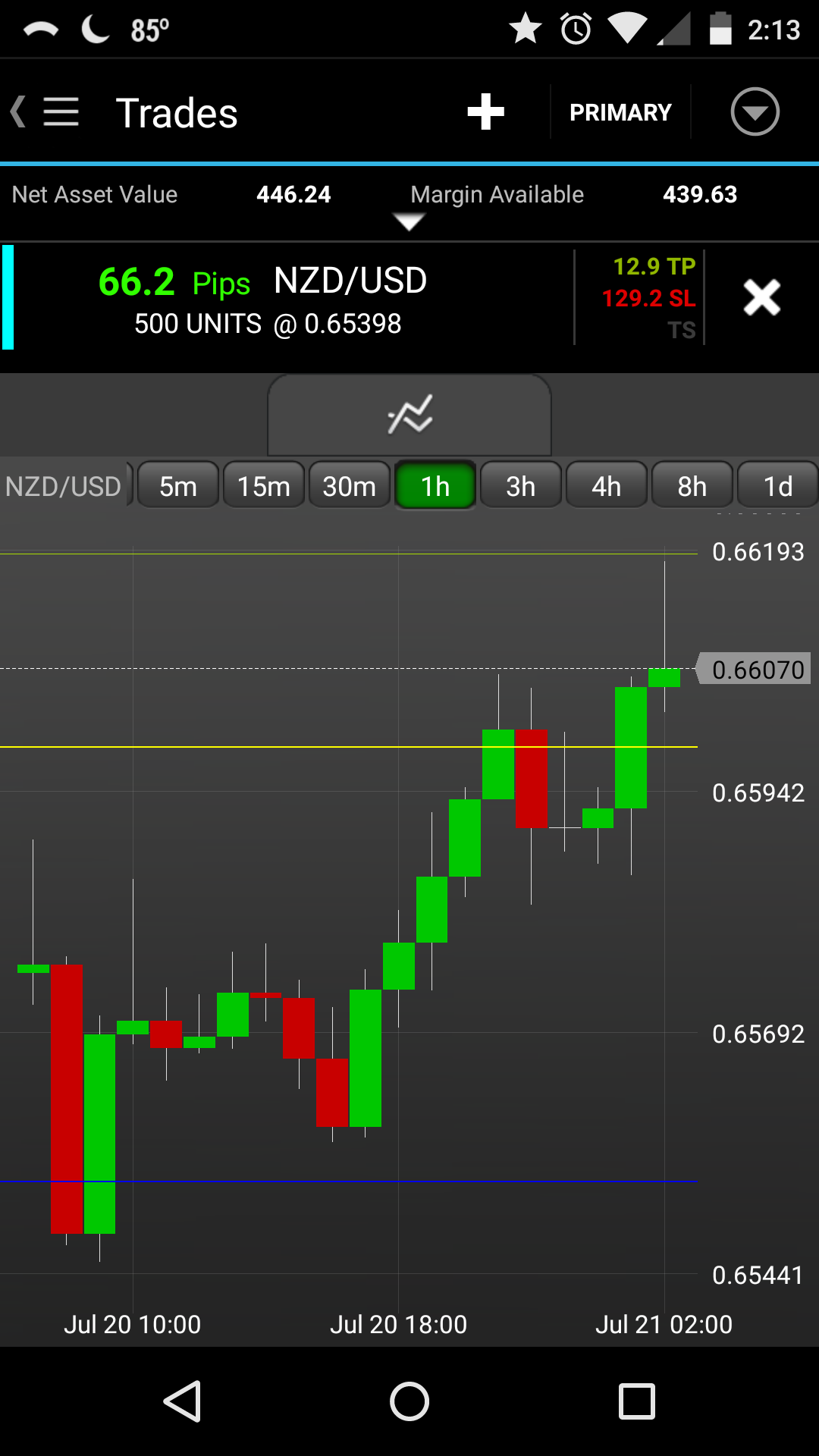View the 1d daily chart
This screenshot has width=819, height=1456.
(777, 486)
